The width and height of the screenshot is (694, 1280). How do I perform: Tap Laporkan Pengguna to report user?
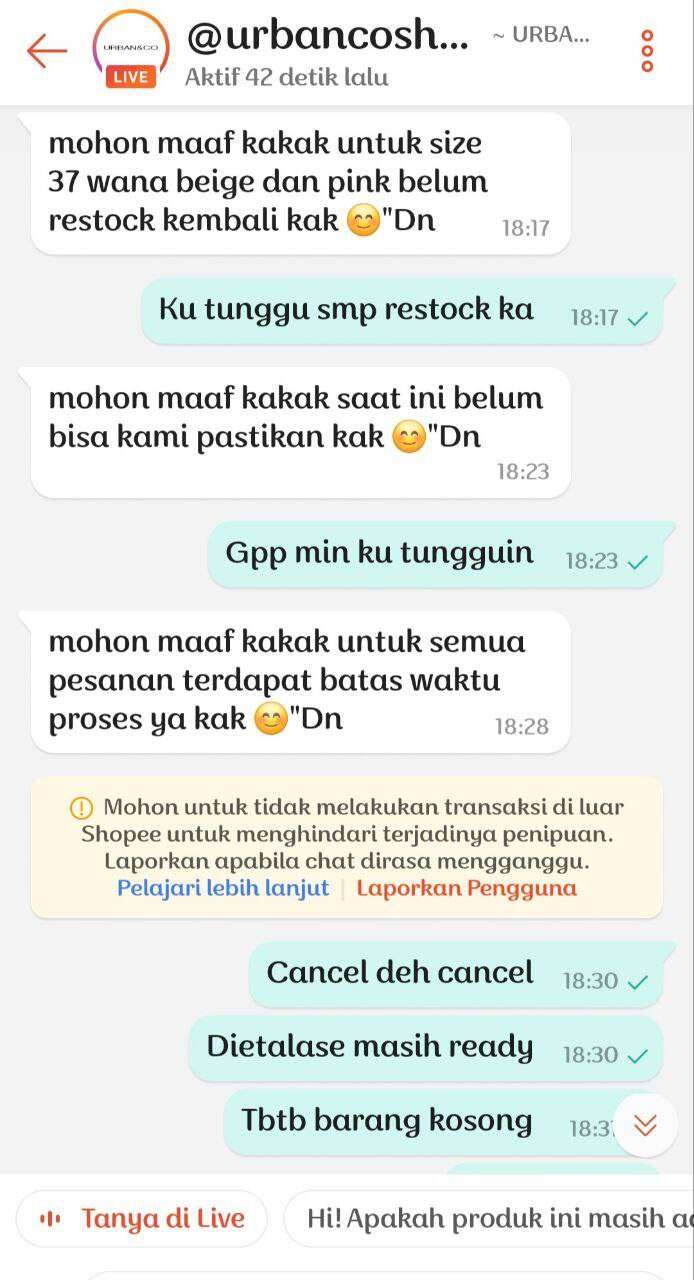pyautogui.click(x=466, y=887)
